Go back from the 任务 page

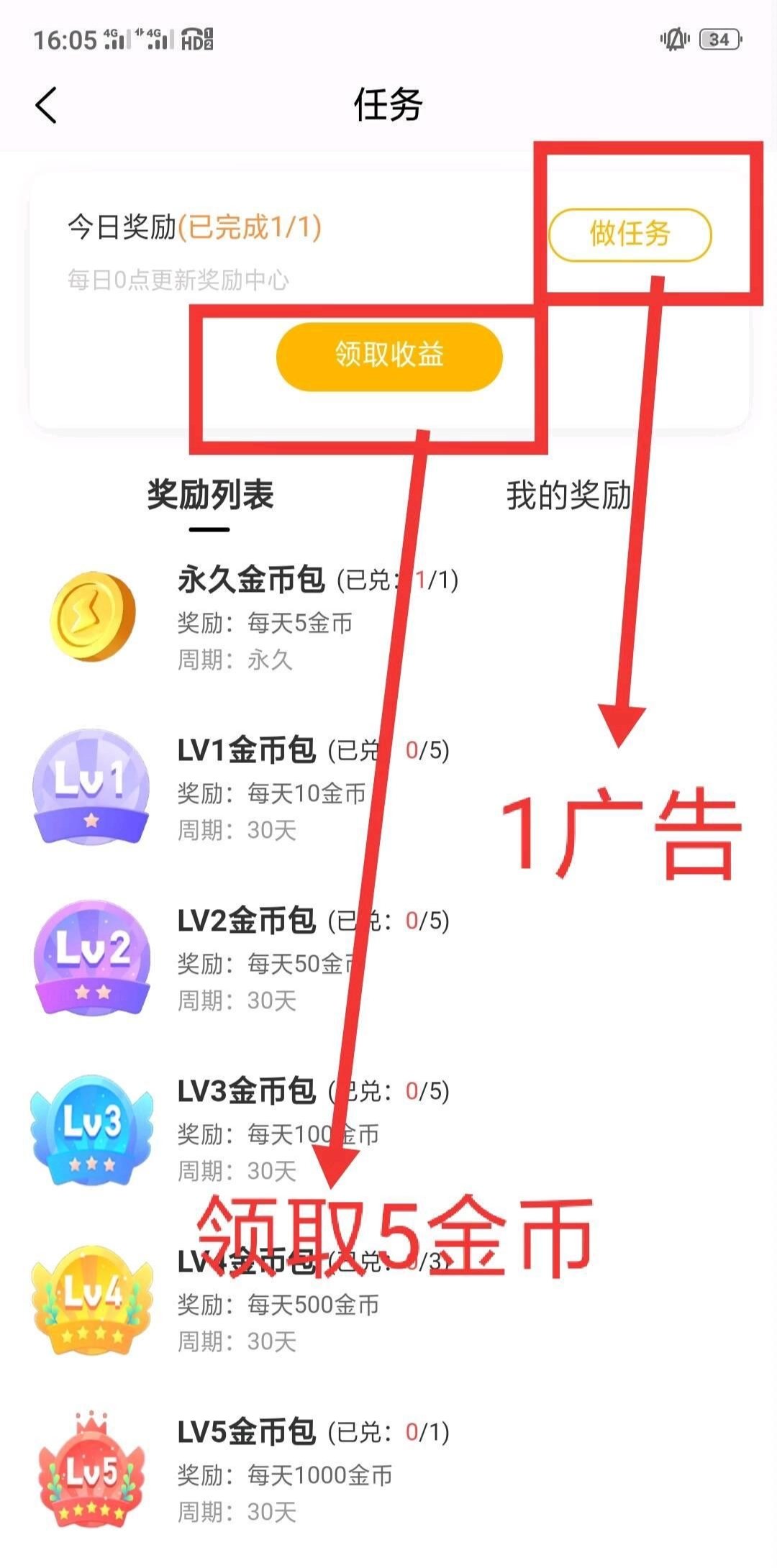click(x=46, y=106)
